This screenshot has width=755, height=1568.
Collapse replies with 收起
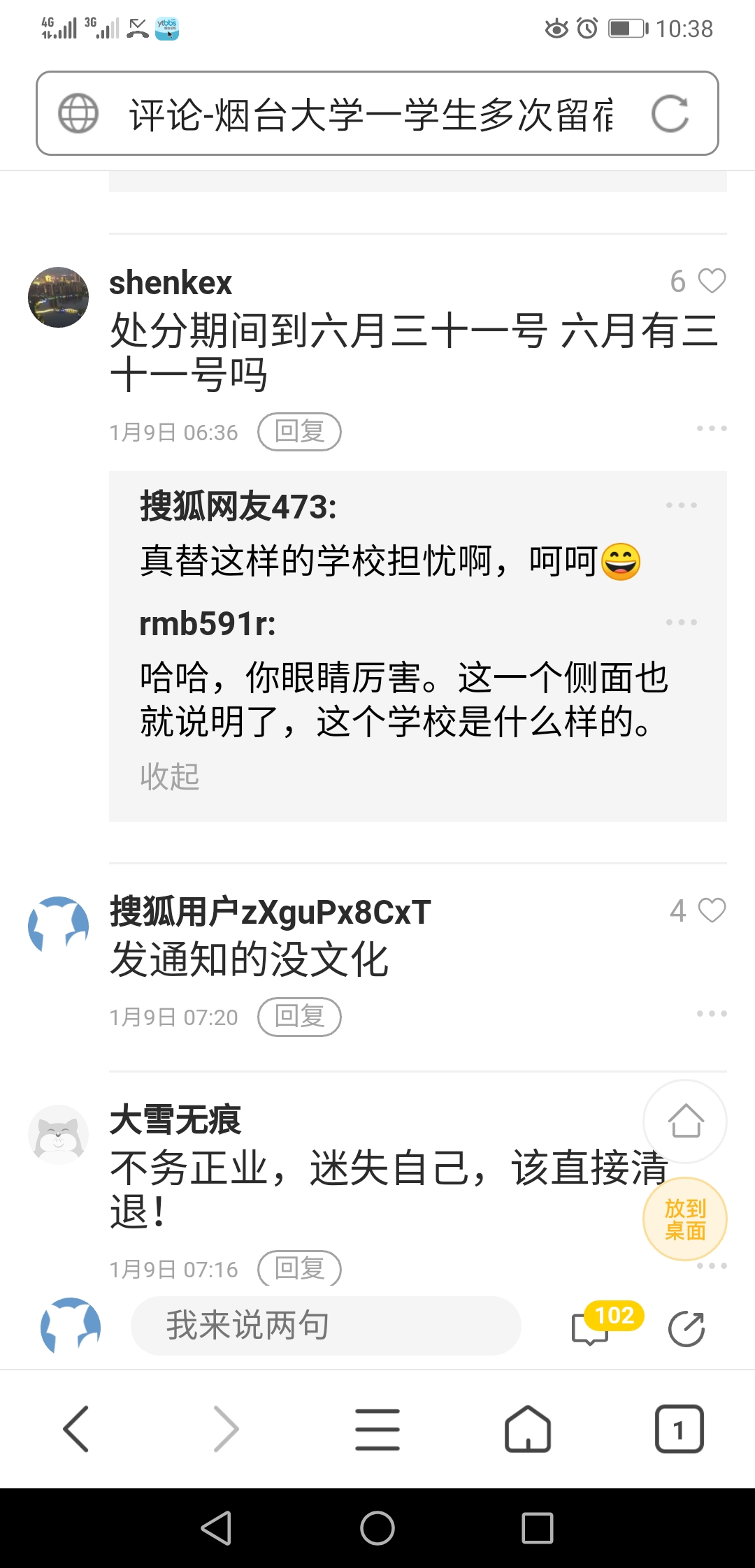point(170,776)
